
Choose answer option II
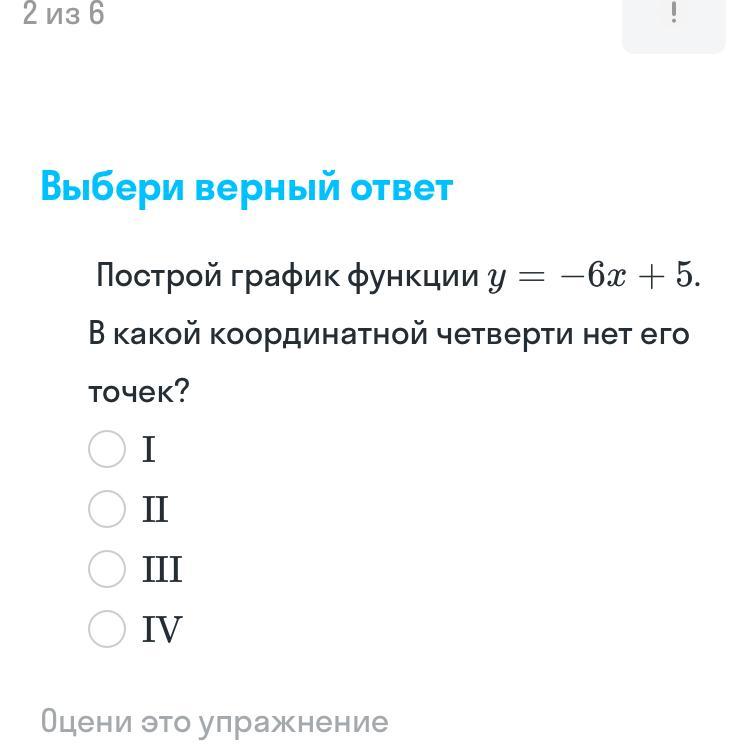click(x=107, y=509)
